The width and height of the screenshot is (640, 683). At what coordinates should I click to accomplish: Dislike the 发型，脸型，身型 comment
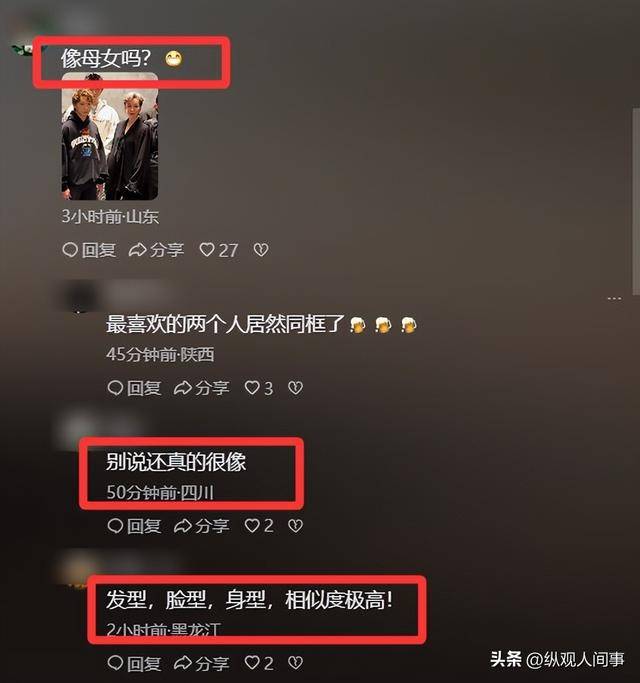click(295, 663)
